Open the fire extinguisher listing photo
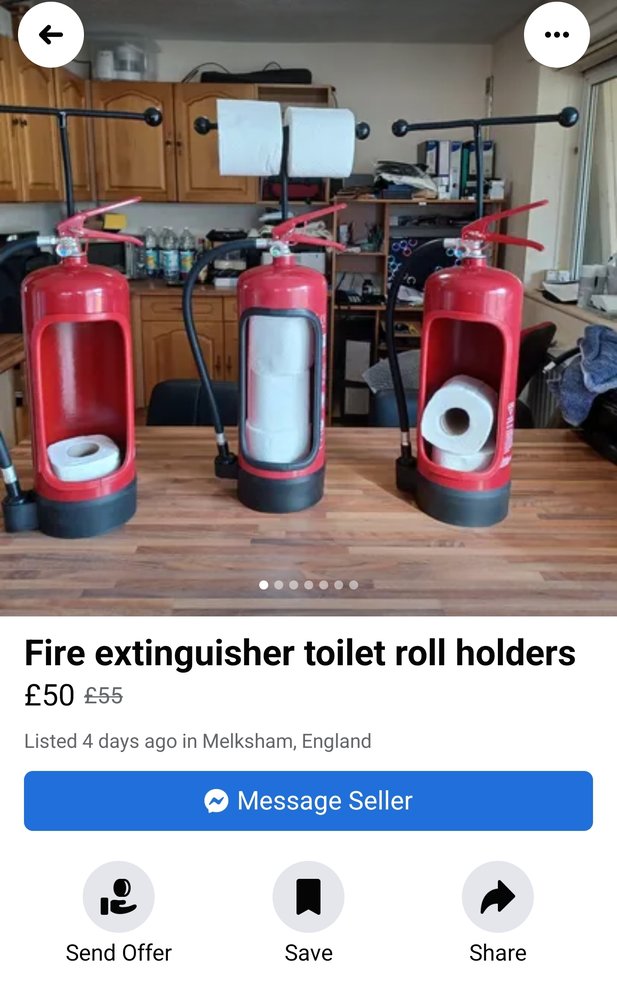Viewport: 617px width, 1000px height. tap(308, 308)
